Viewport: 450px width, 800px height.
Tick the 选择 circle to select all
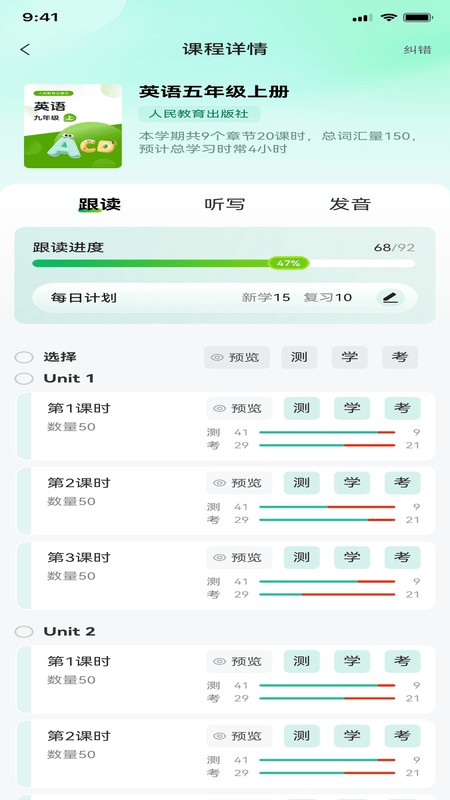[24, 357]
